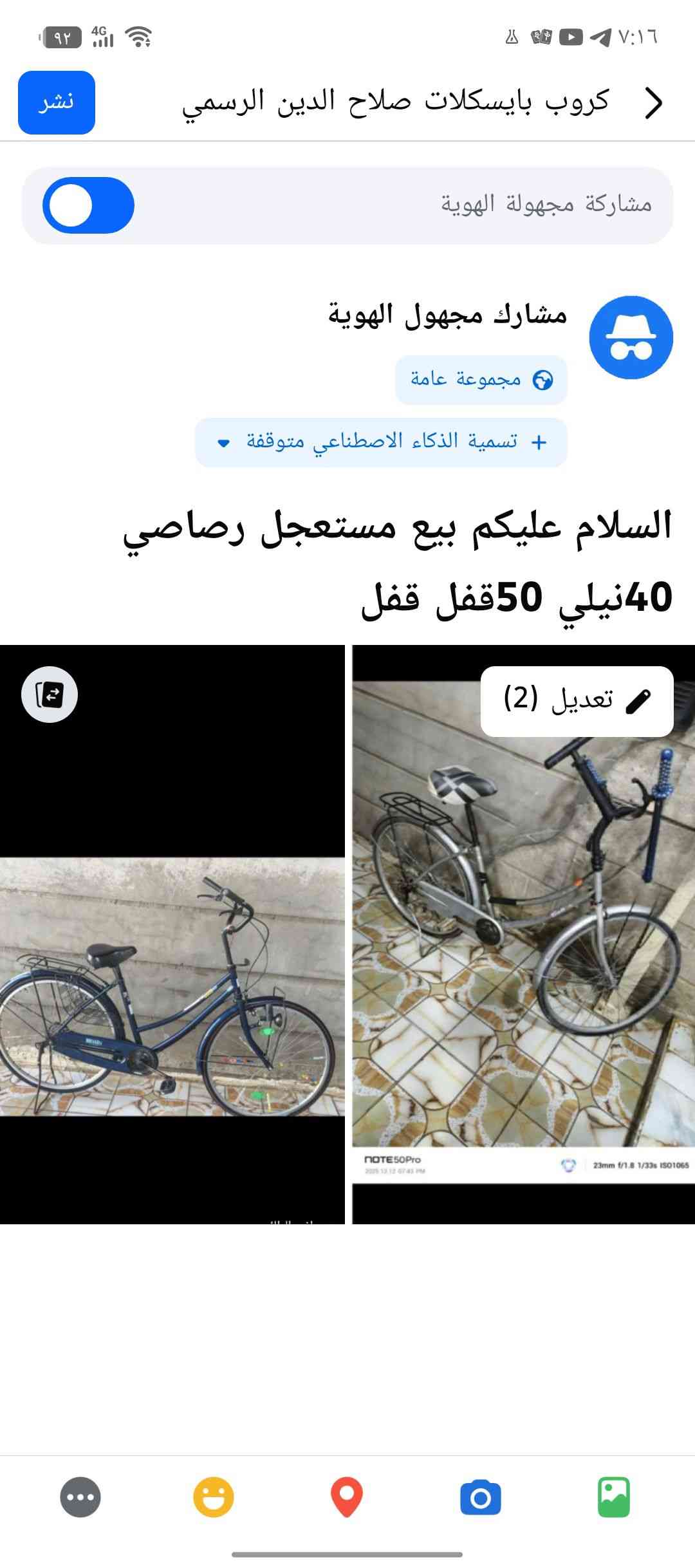Tap the post text to edit it

398,561
